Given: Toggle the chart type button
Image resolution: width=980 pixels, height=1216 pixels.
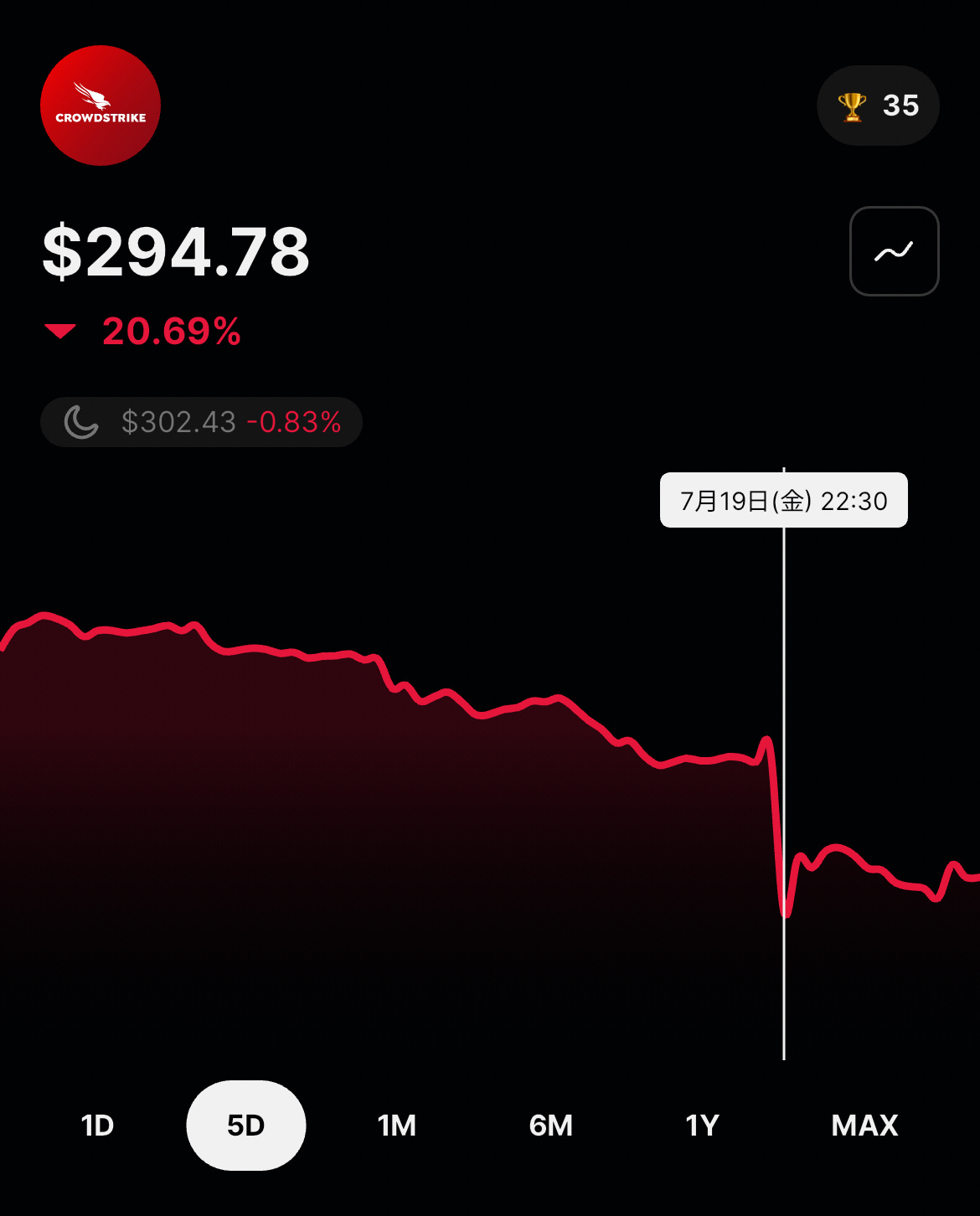Looking at the screenshot, I should [894, 251].
